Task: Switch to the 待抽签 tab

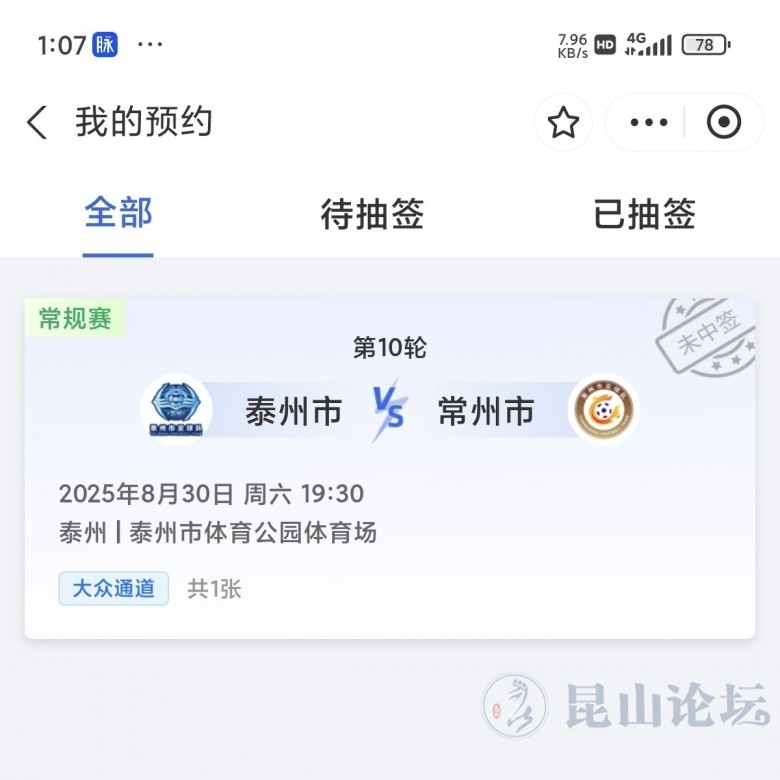Action: (372, 214)
